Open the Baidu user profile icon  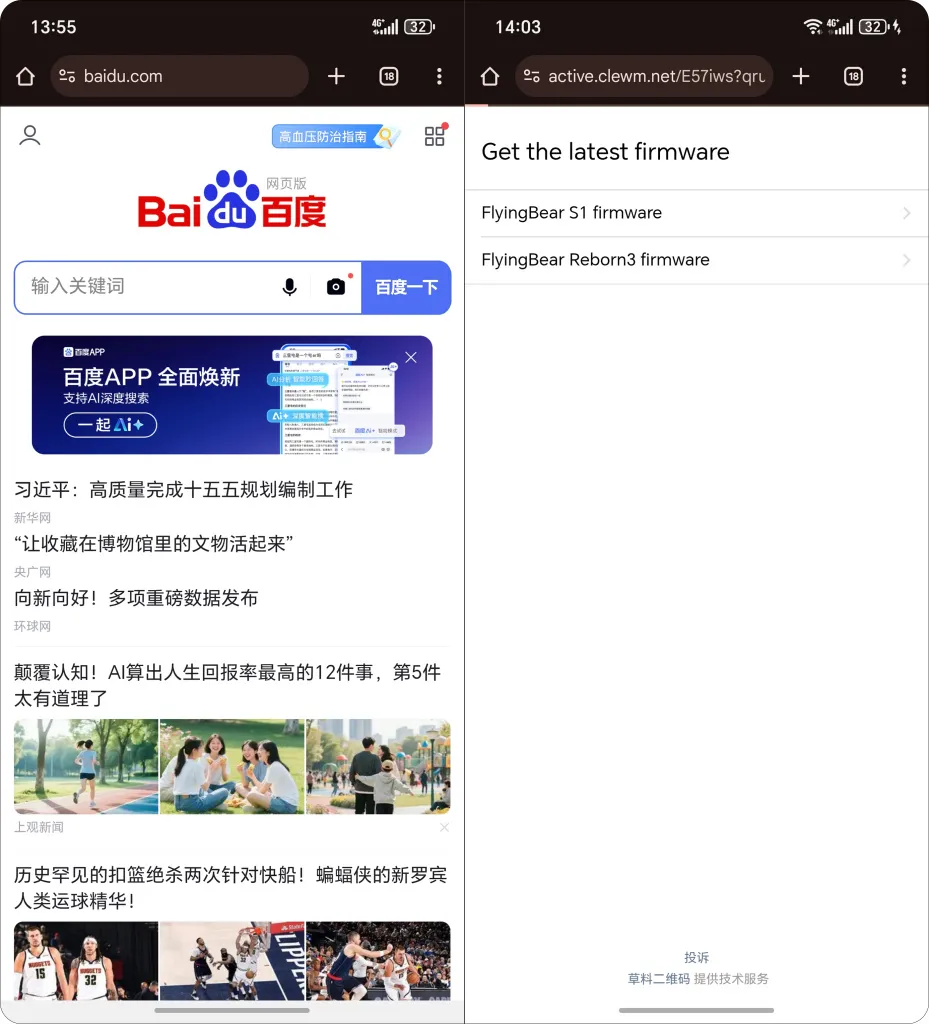pyautogui.click(x=30, y=136)
